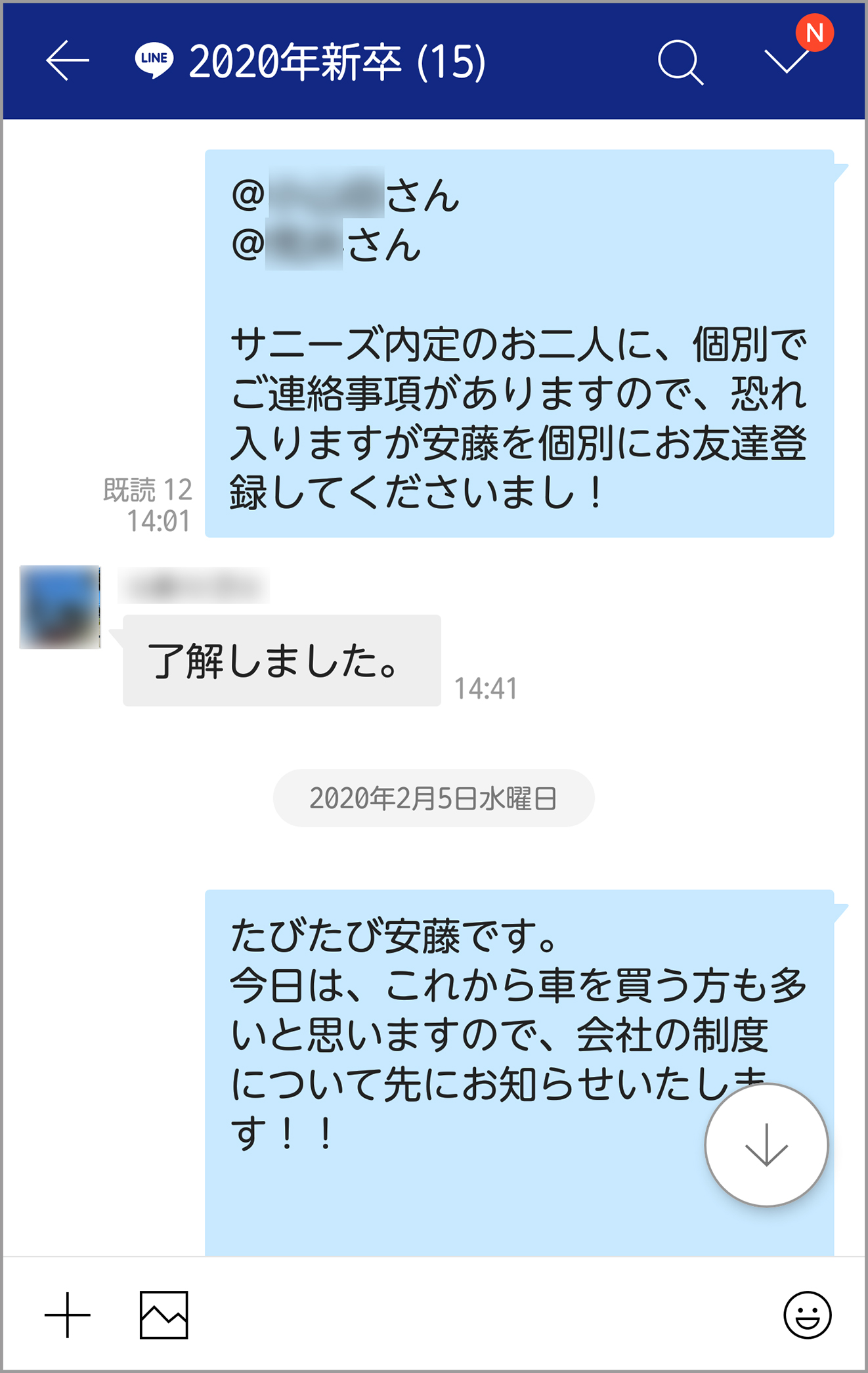Choose an image to send

[164, 1315]
